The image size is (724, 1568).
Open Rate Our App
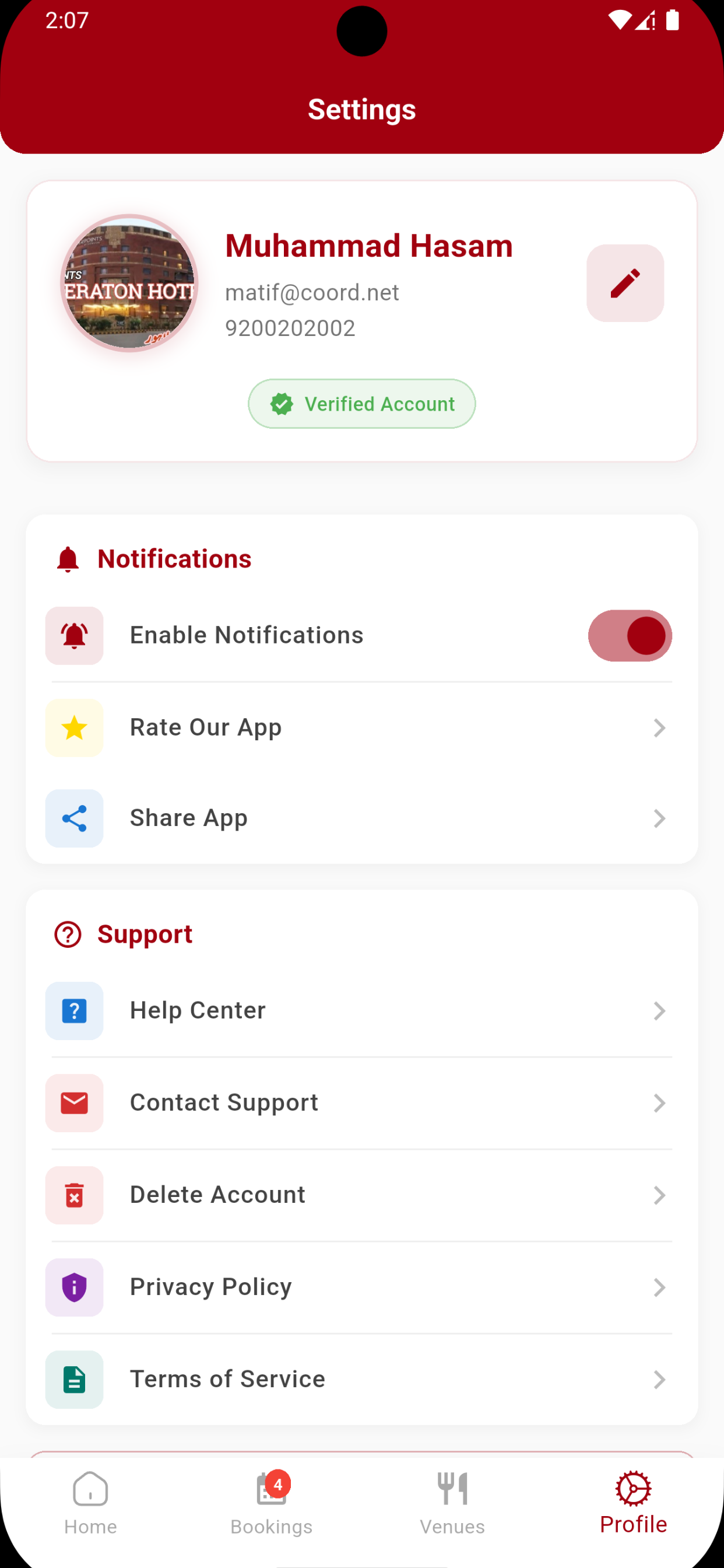(362, 727)
